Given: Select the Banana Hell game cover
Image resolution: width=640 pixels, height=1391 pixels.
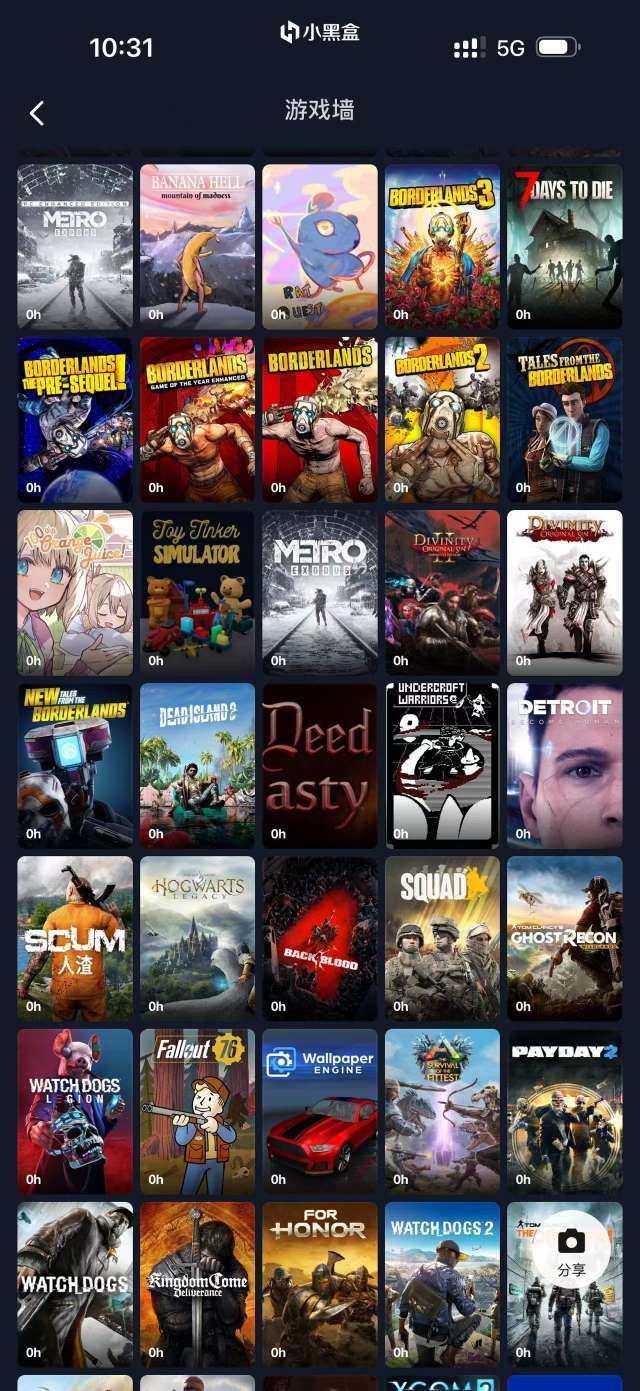Looking at the screenshot, I should 197,246.
